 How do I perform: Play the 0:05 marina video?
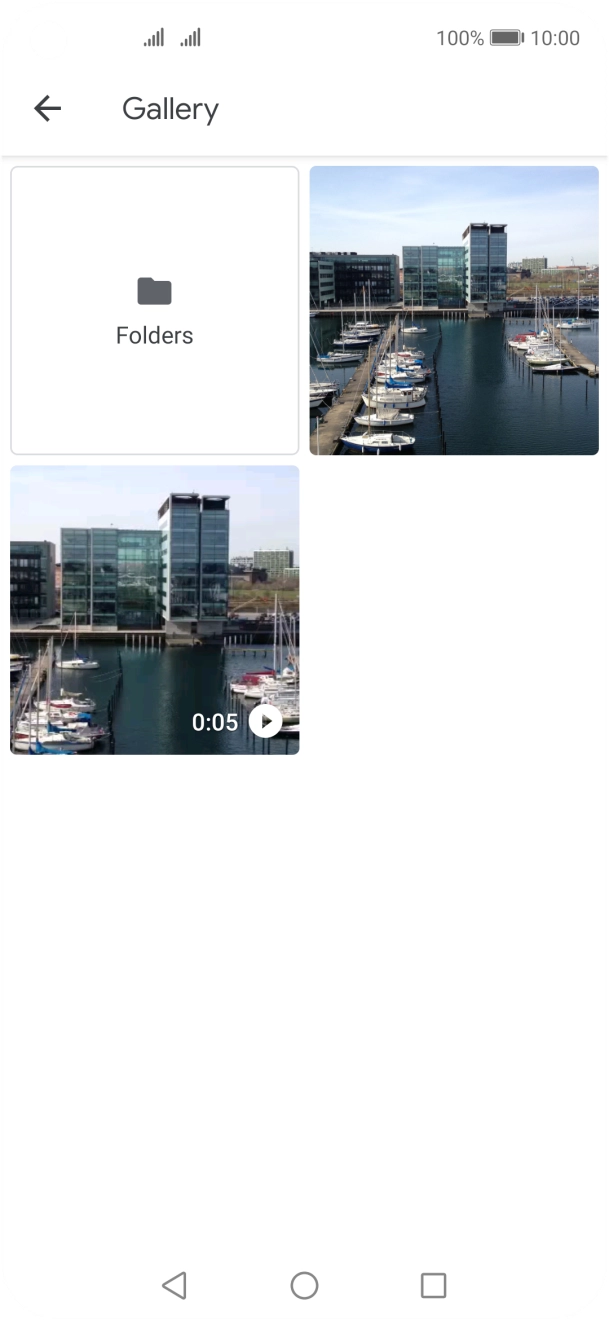tap(265, 720)
